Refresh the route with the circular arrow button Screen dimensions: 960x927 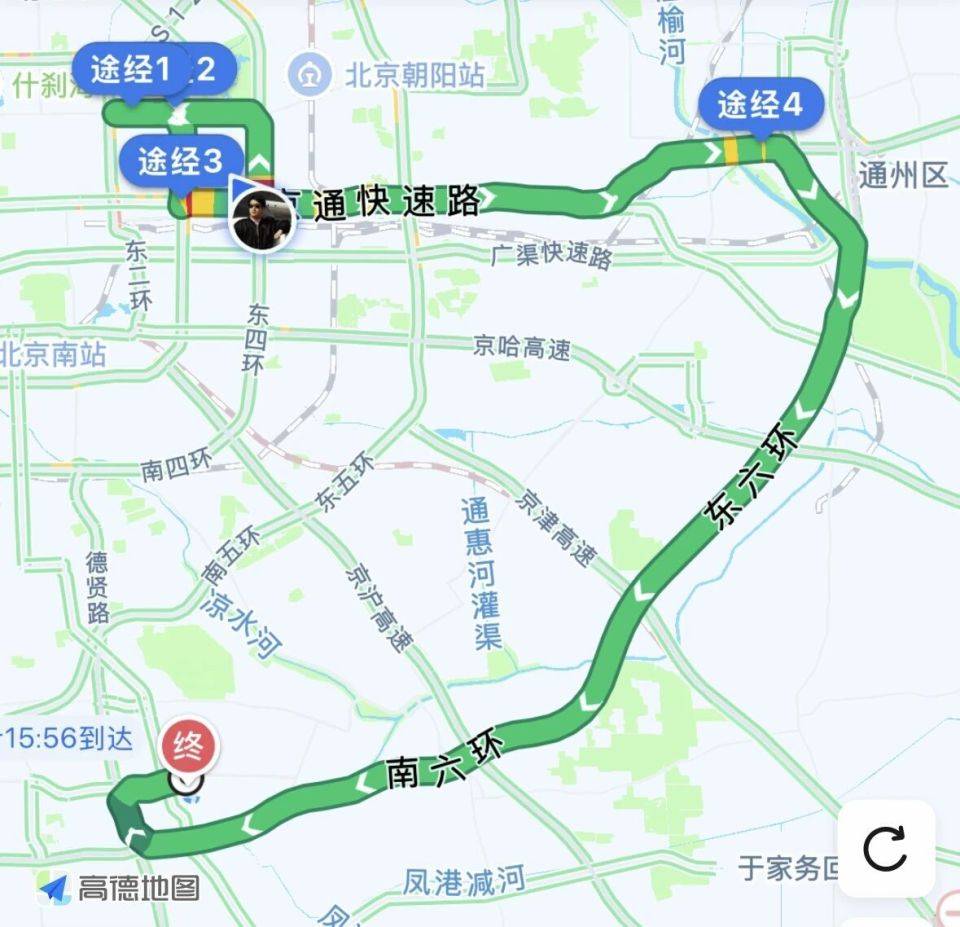[886, 849]
